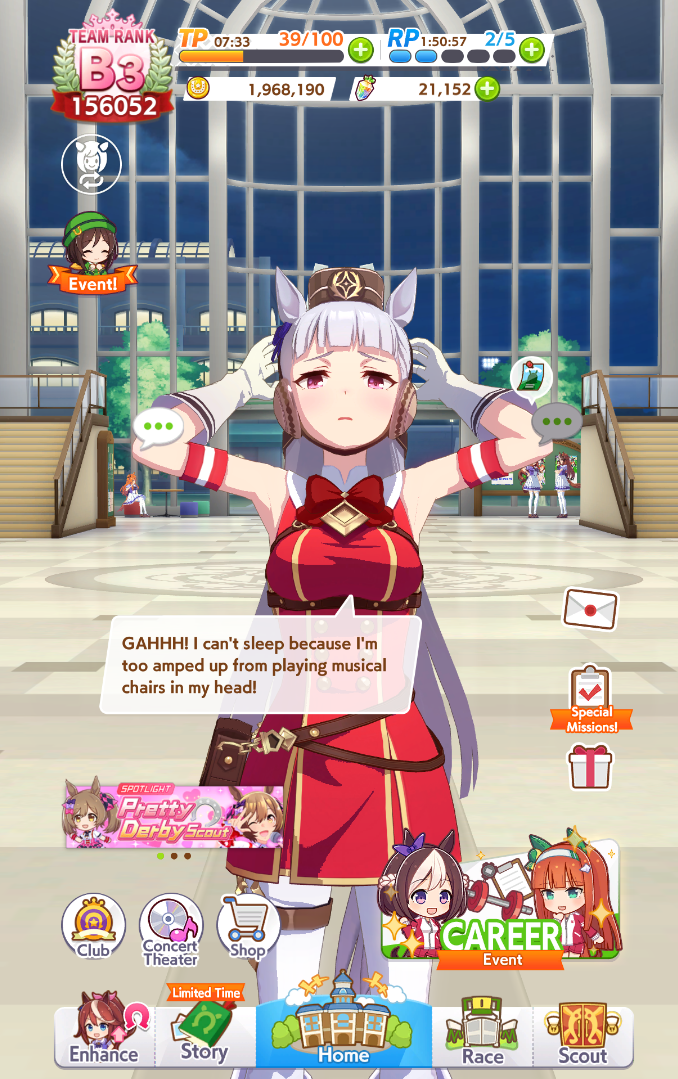Switch to the Race tab
Image resolution: width=678 pixels, height=1079 pixels.
click(x=482, y=1032)
